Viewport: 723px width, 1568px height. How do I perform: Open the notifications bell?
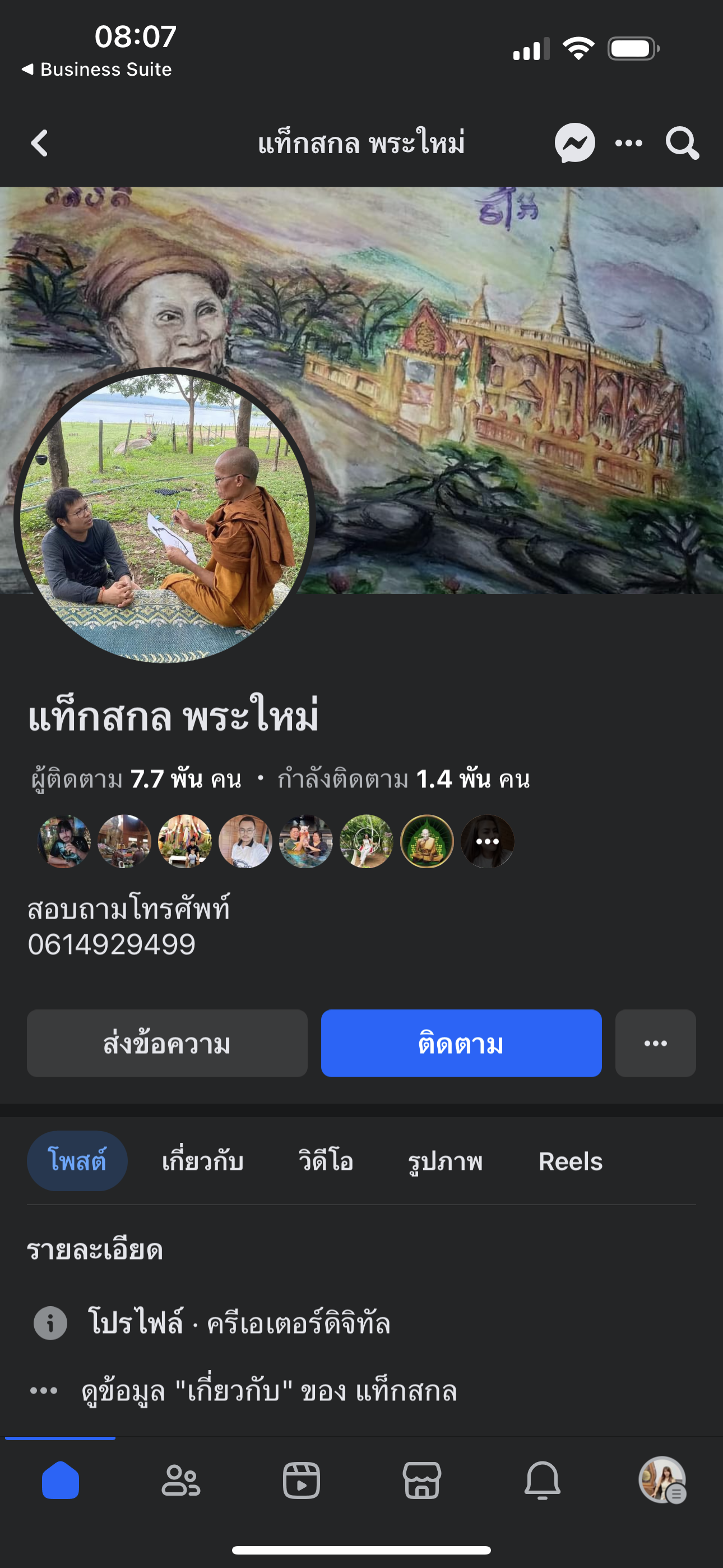(543, 1481)
